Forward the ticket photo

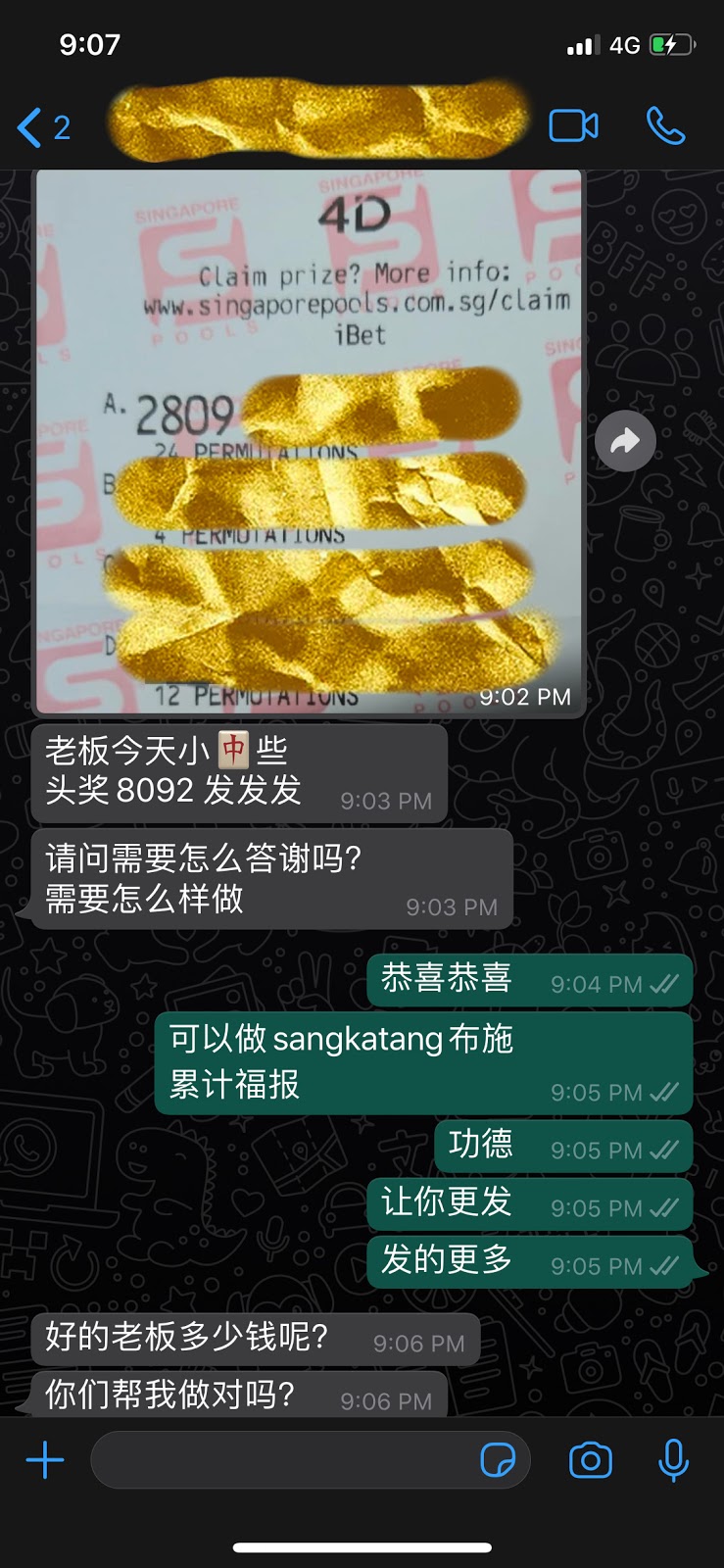click(x=625, y=441)
